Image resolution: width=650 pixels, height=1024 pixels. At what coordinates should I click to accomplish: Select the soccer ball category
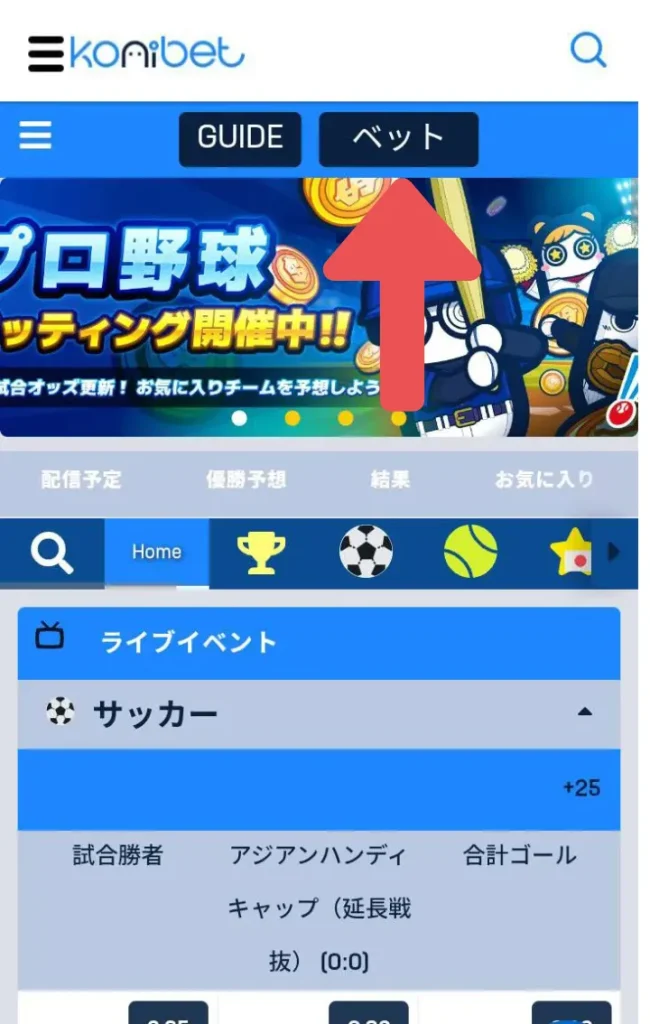click(366, 552)
